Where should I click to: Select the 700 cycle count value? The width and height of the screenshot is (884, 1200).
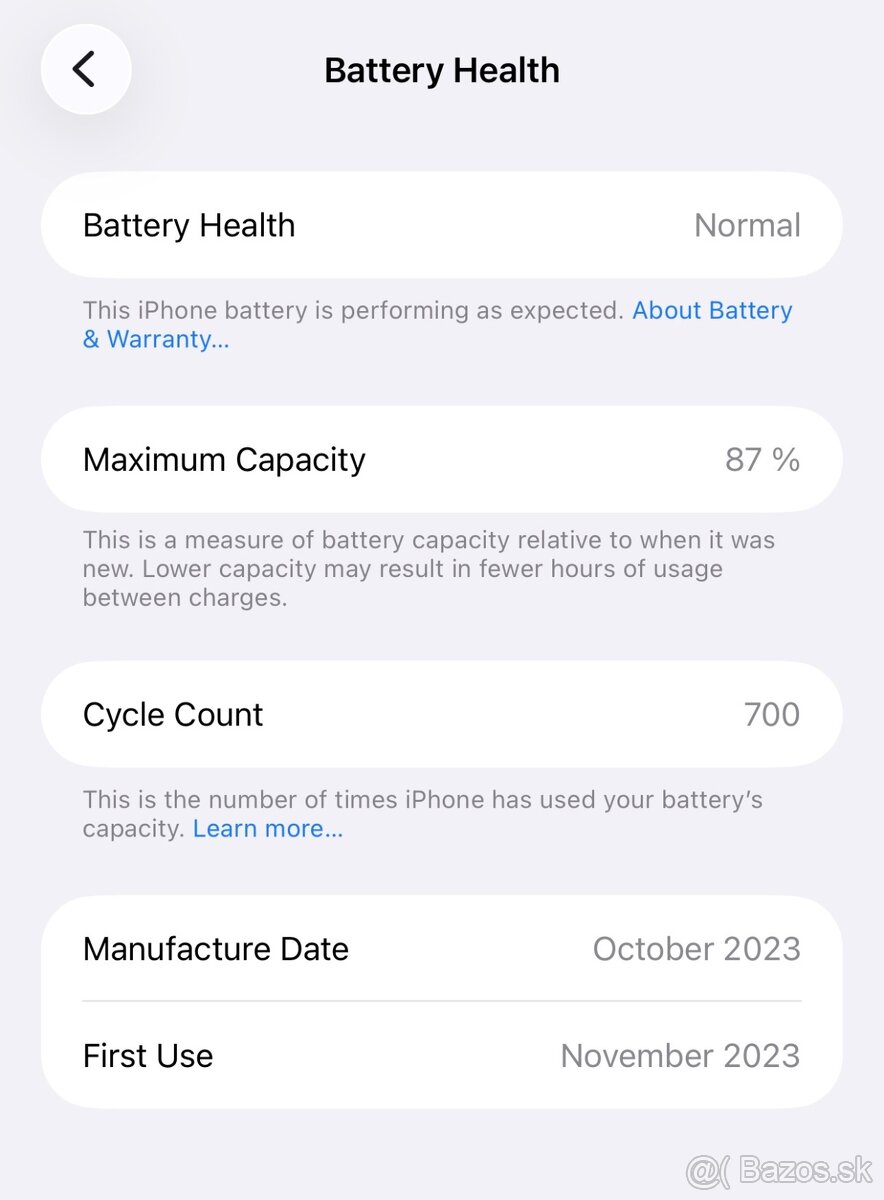click(x=772, y=714)
